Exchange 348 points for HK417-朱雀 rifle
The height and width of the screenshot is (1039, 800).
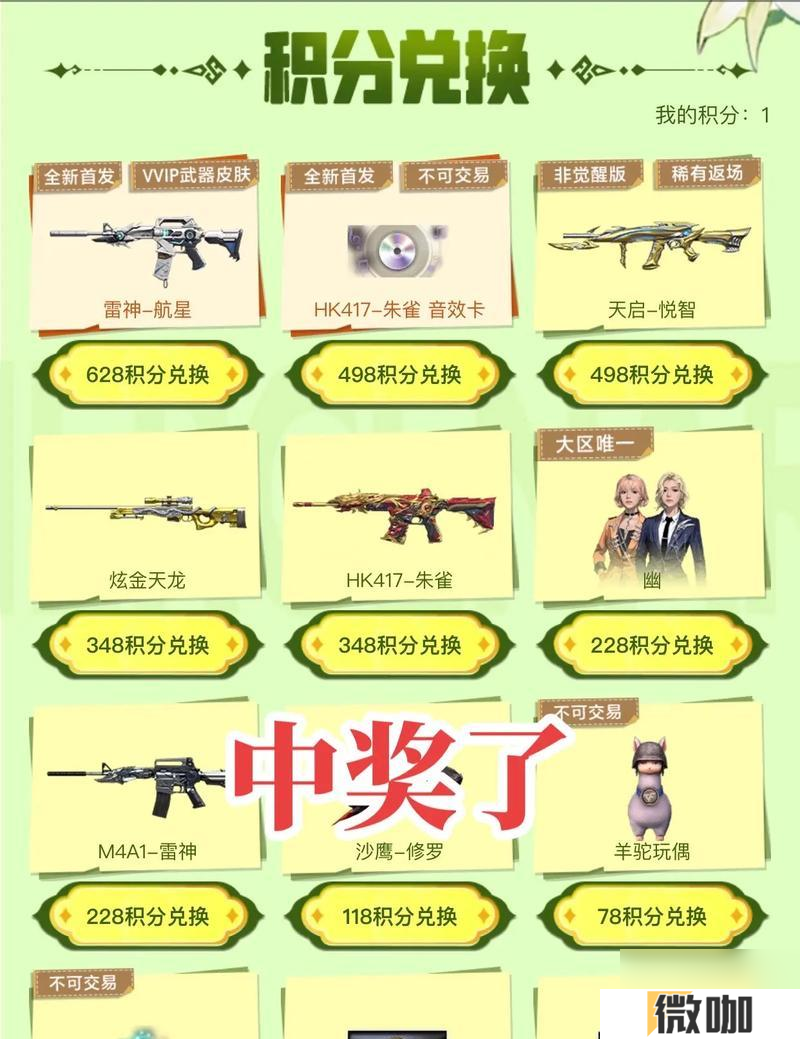pyautogui.click(x=399, y=645)
